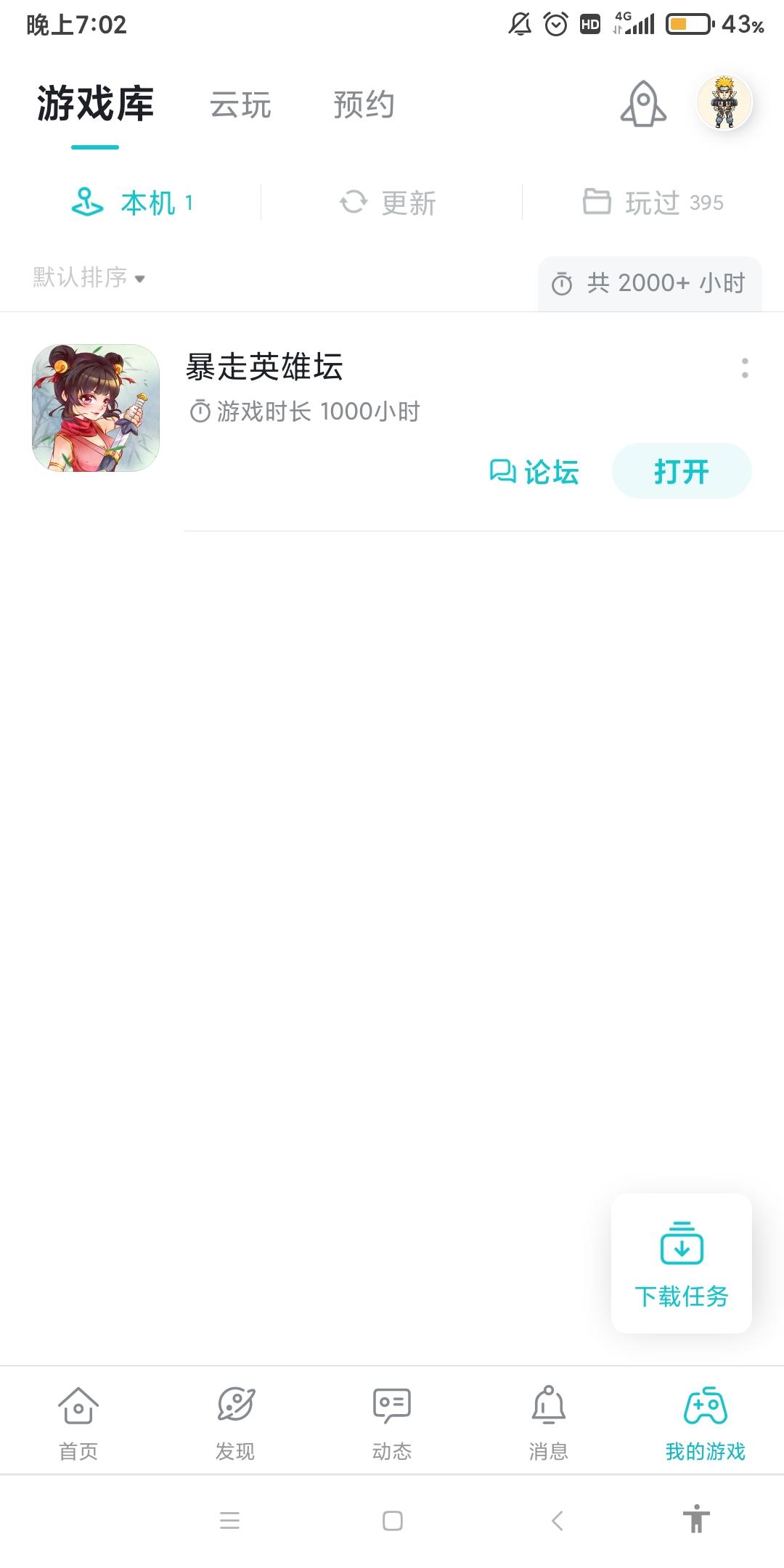
Task: Toggle the 共 2000+ 小时 playtime display
Action: (x=650, y=282)
